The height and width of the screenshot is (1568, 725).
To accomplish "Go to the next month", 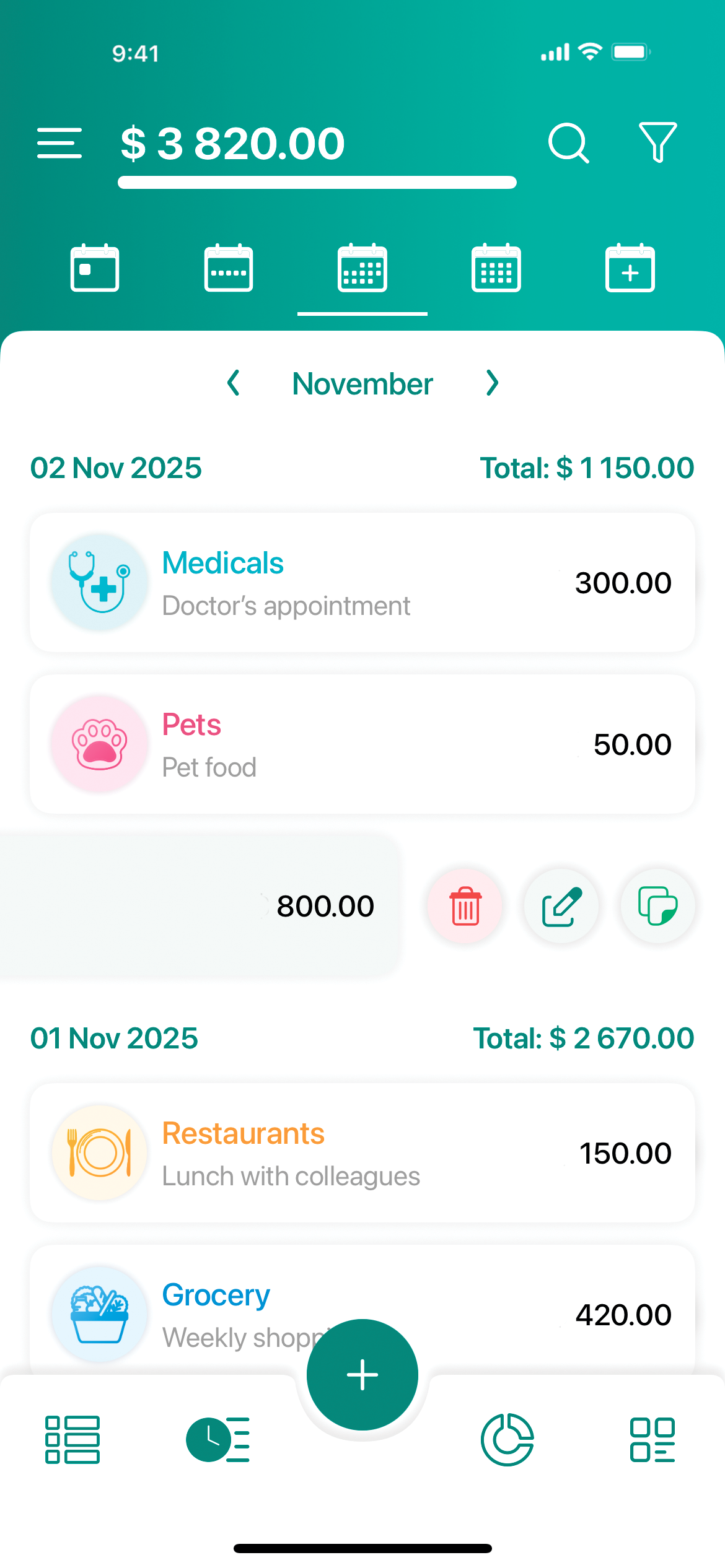I will [x=491, y=383].
